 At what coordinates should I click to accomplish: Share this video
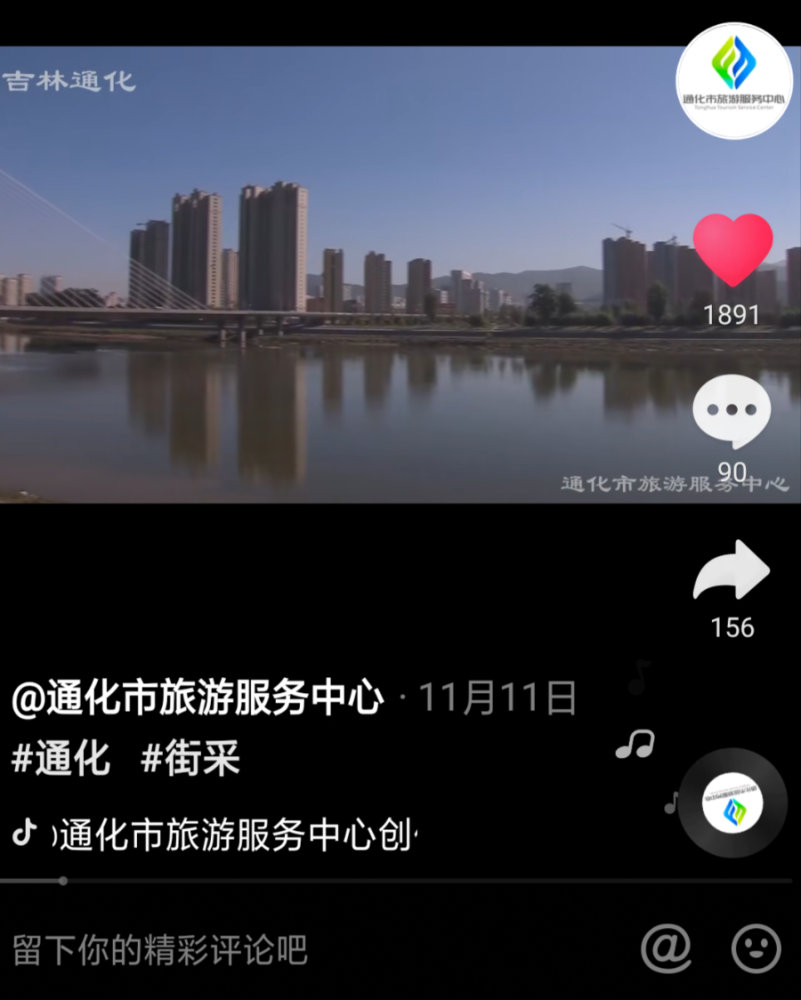[732, 572]
